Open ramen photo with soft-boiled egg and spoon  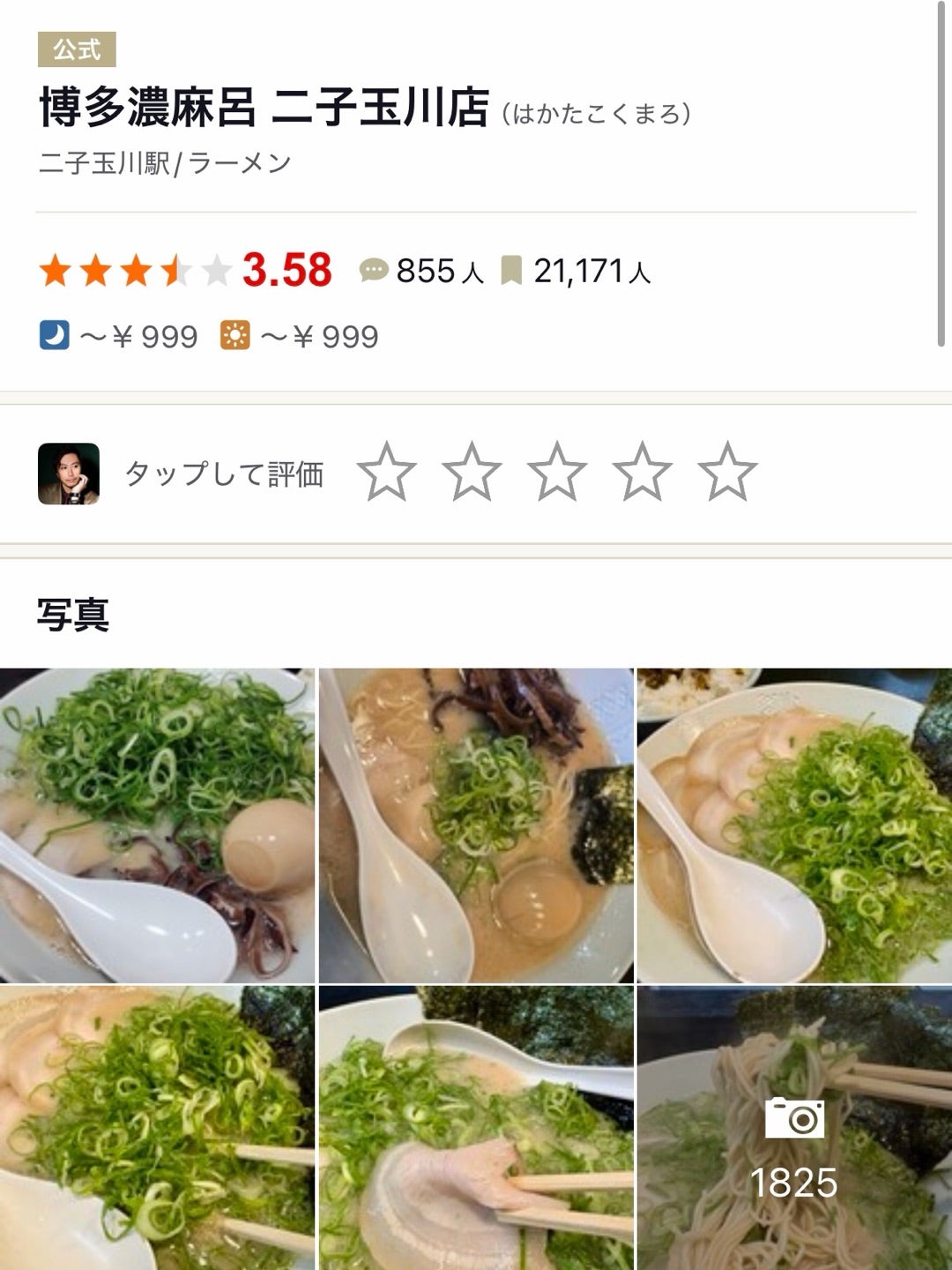point(157,825)
